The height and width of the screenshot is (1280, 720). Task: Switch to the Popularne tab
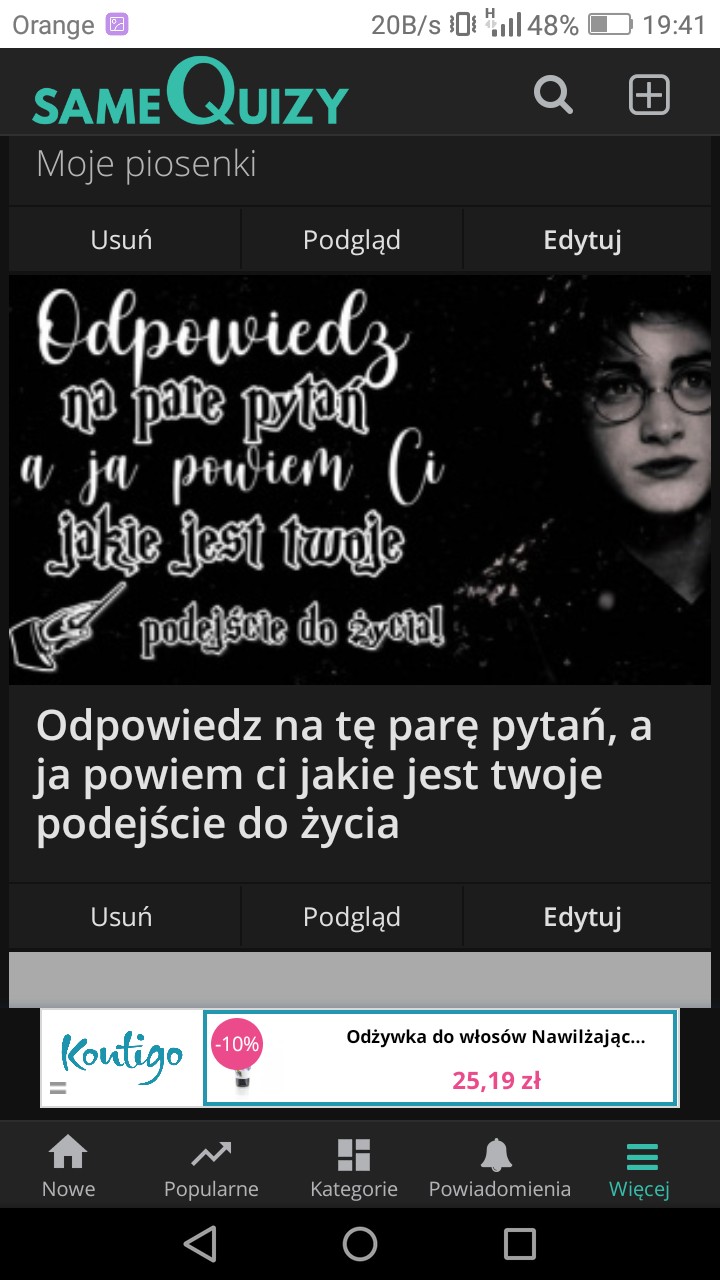pyautogui.click(x=211, y=1167)
